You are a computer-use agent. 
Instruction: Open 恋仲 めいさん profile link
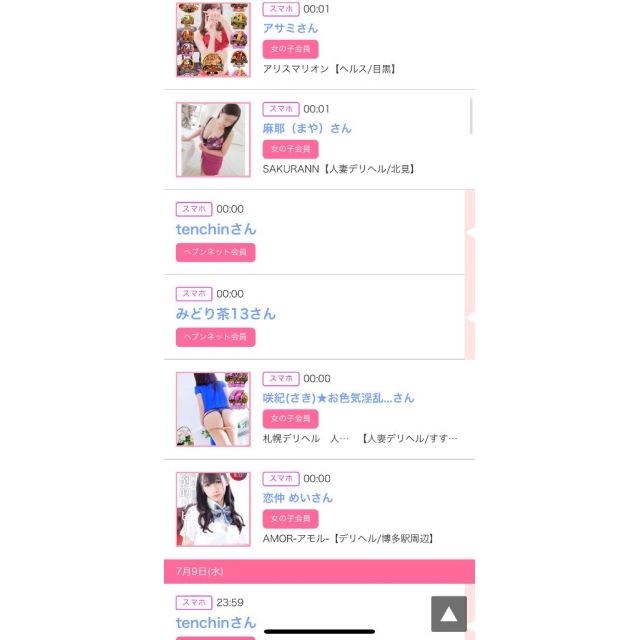pyautogui.click(x=298, y=498)
